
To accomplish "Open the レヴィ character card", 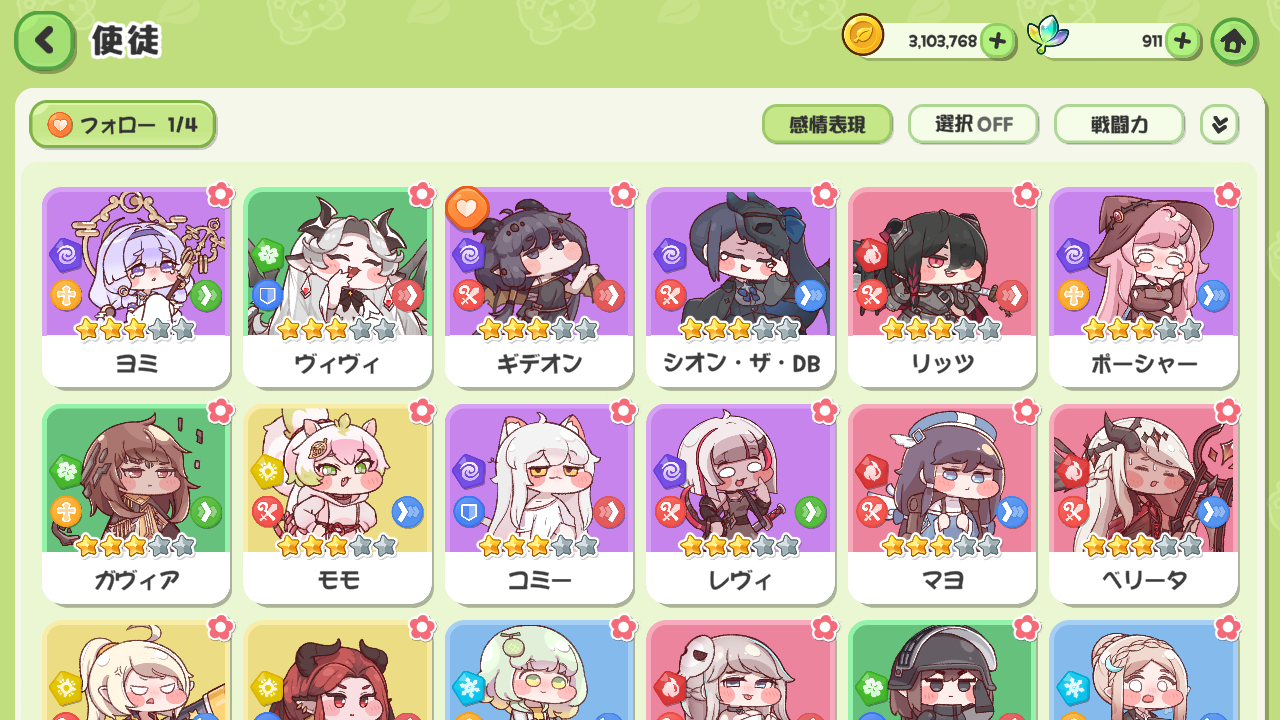I will pos(740,502).
